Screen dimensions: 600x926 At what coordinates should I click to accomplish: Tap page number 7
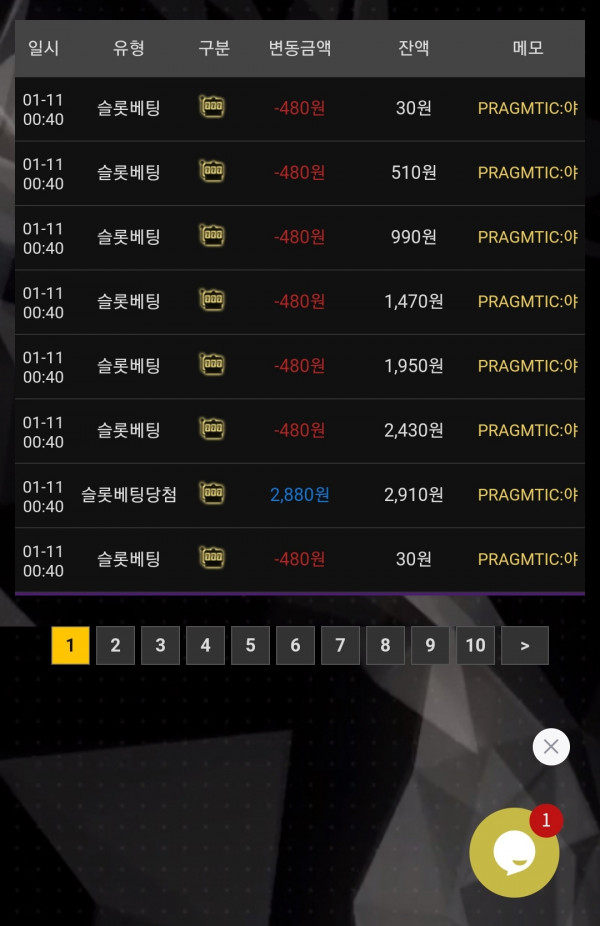[x=340, y=645]
